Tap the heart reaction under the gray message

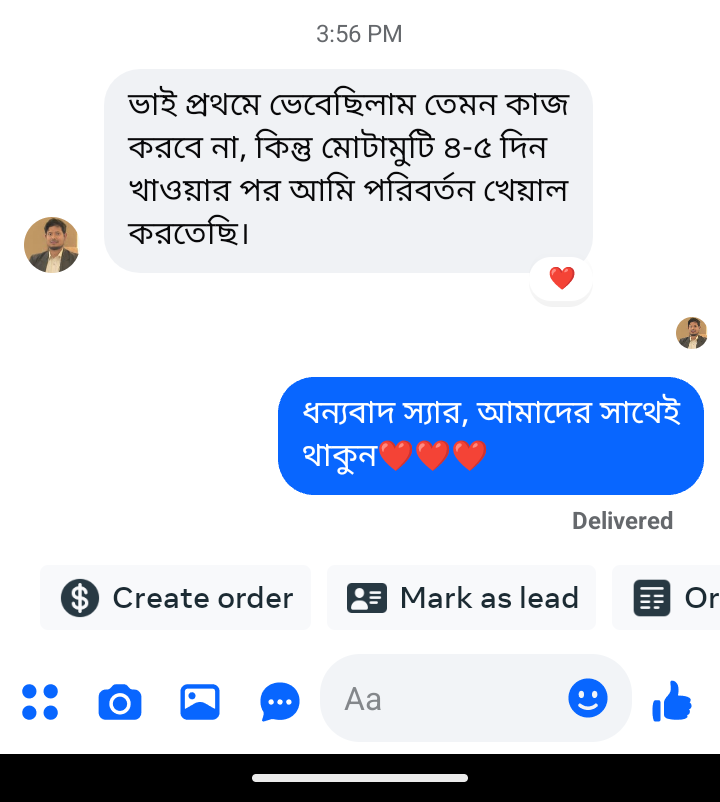click(561, 277)
